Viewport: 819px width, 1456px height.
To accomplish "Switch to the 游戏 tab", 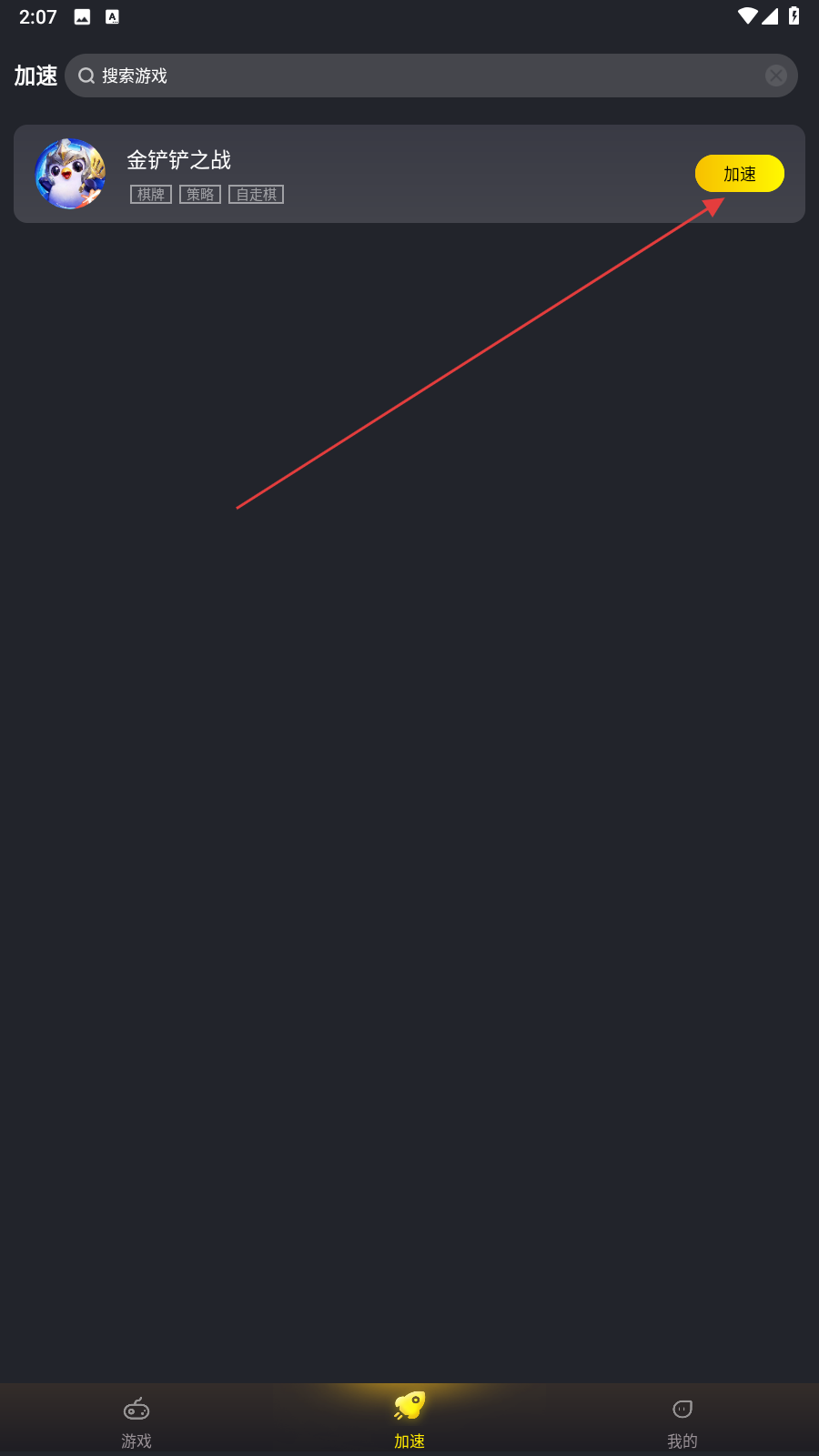I will [x=136, y=1421].
